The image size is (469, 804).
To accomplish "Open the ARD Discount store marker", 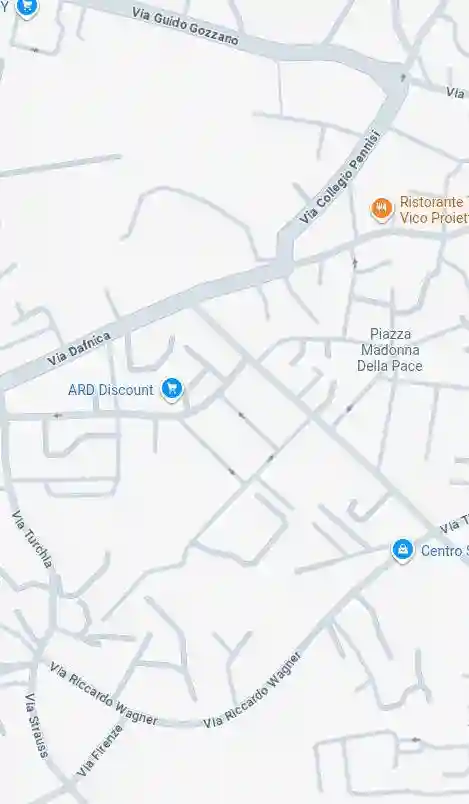I will pos(172,390).
